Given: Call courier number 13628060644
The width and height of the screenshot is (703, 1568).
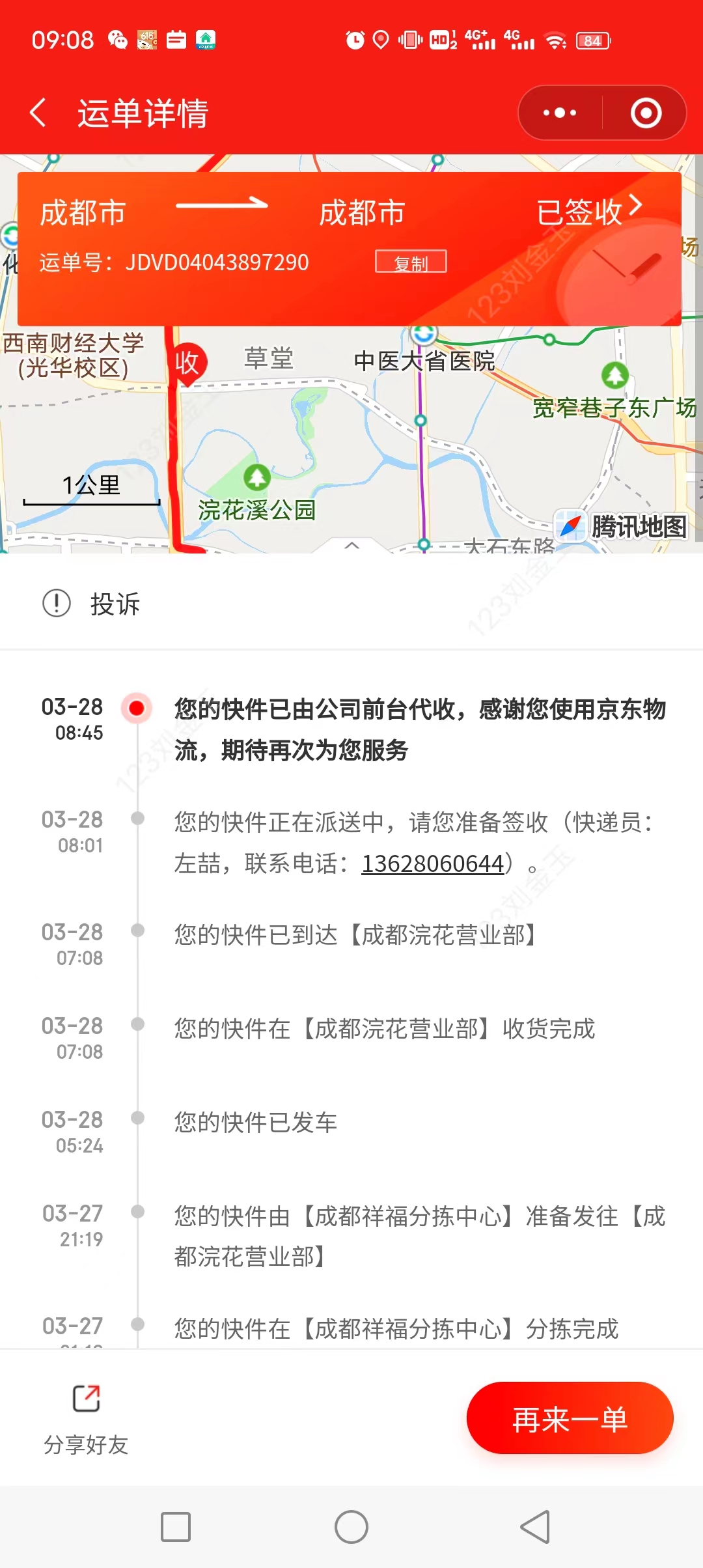Looking at the screenshot, I should (432, 863).
